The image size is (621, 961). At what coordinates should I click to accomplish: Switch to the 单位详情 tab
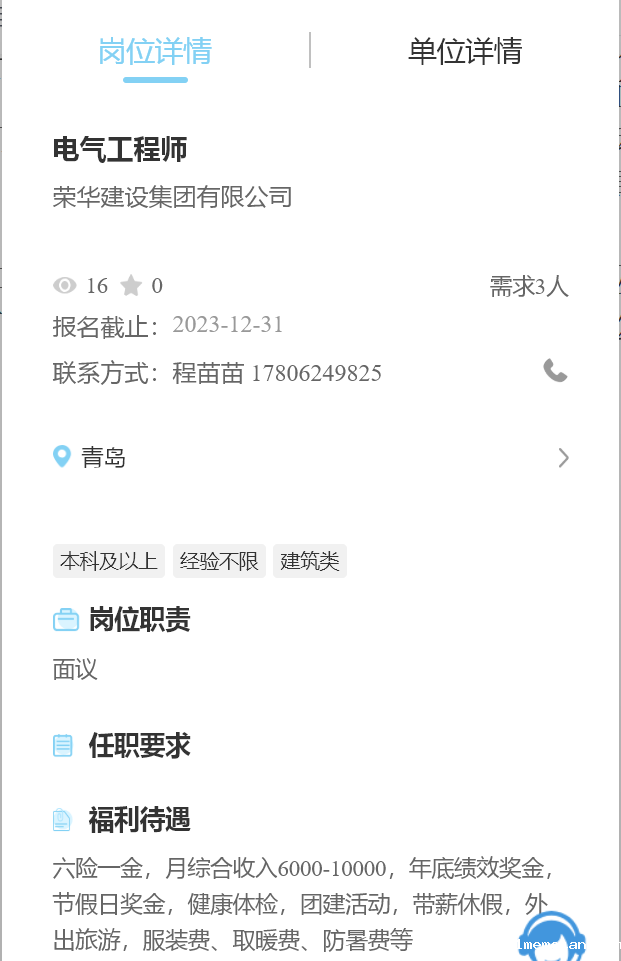[465, 51]
